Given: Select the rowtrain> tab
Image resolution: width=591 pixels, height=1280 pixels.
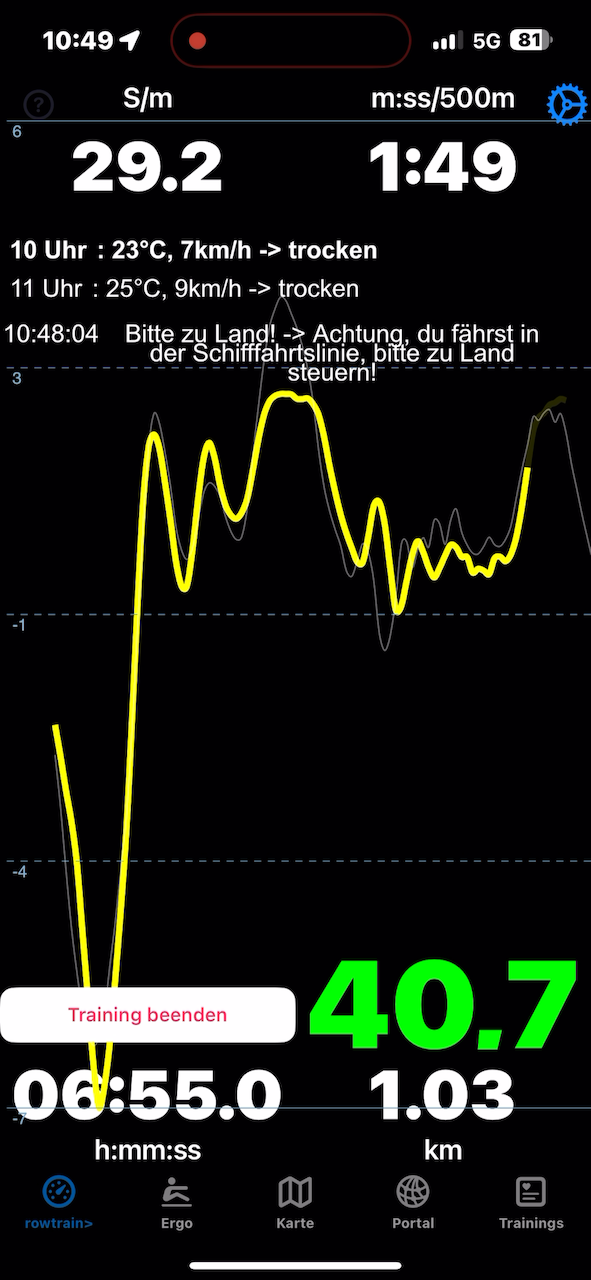Looking at the screenshot, I should click(x=59, y=1203).
